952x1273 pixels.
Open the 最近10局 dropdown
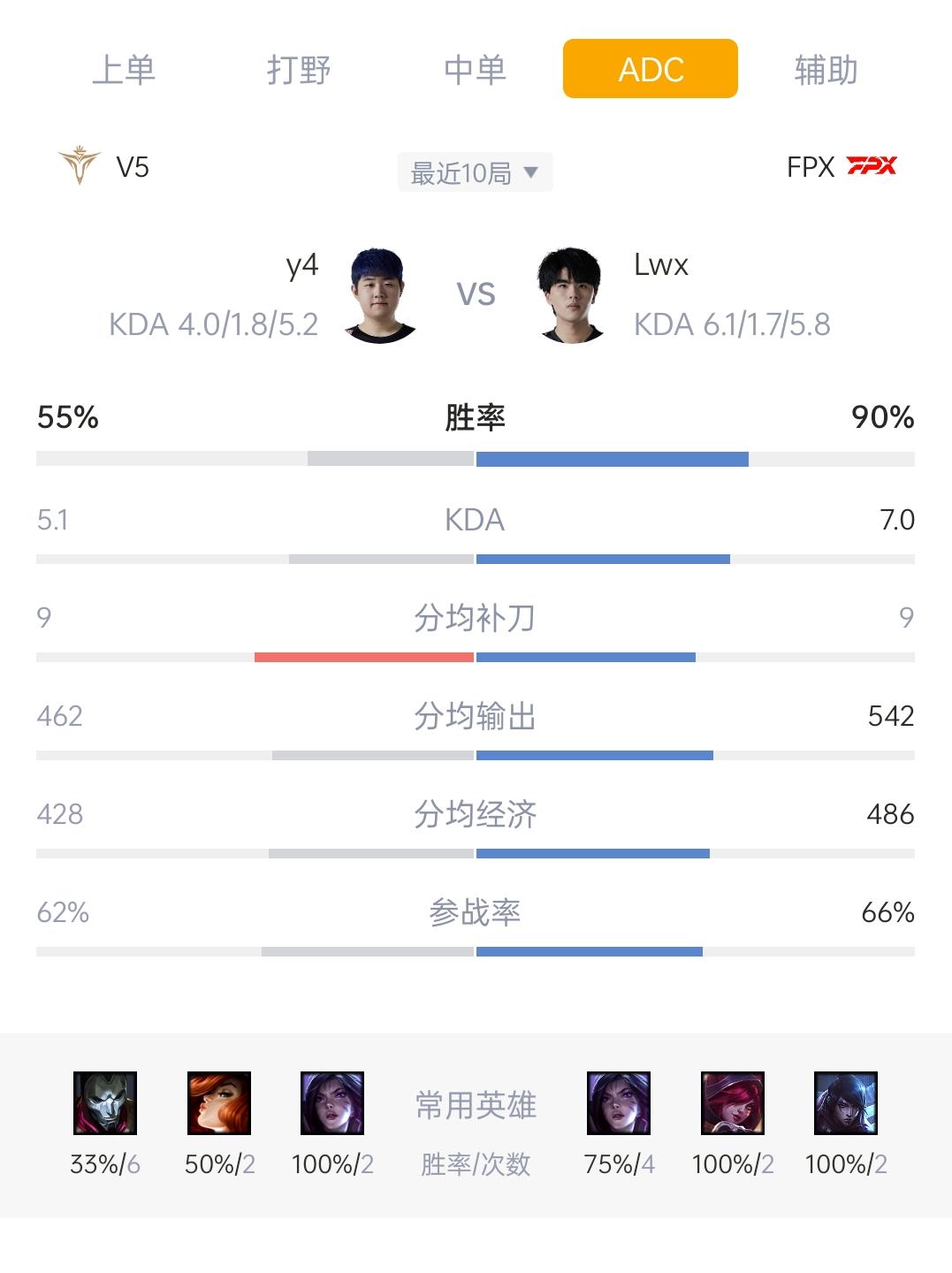click(475, 172)
